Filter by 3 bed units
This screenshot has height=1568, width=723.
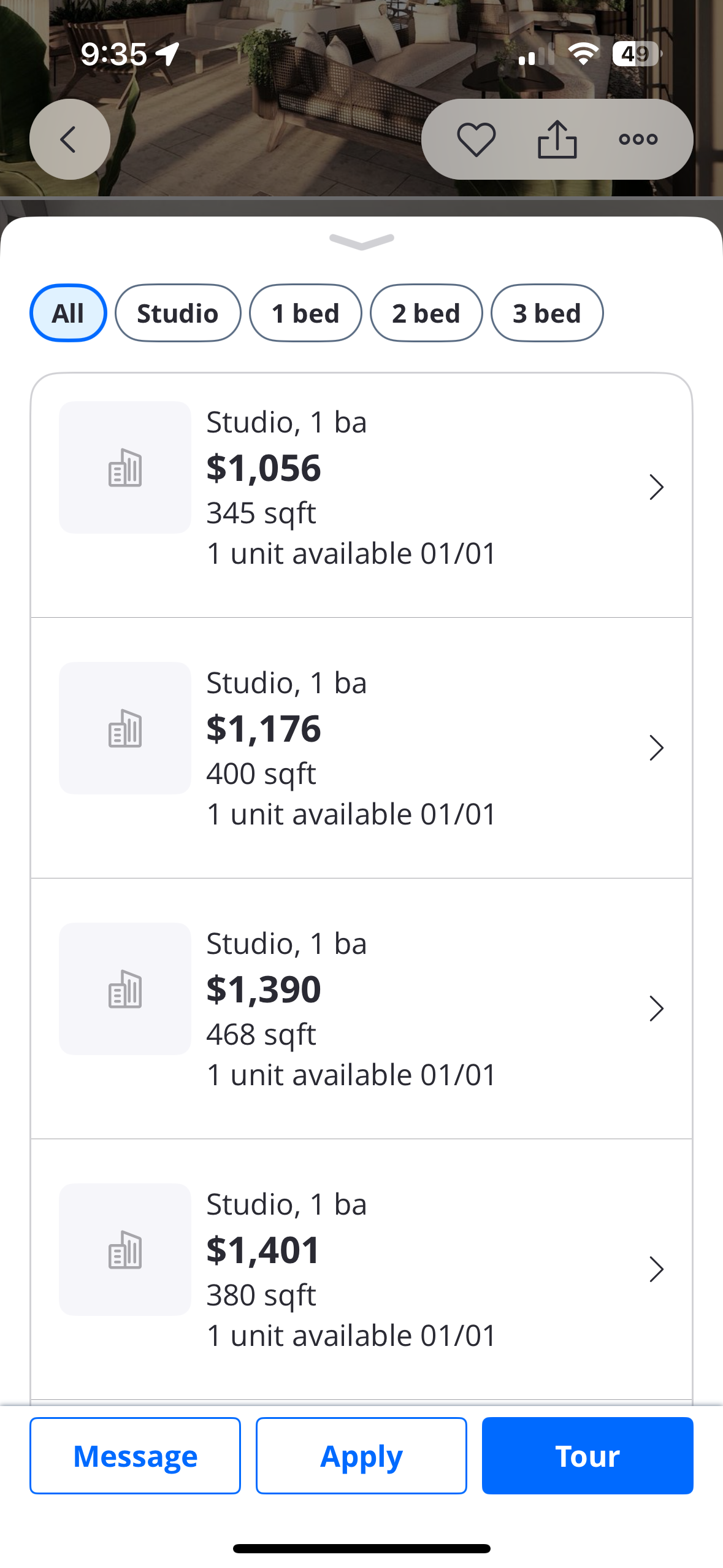(547, 313)
